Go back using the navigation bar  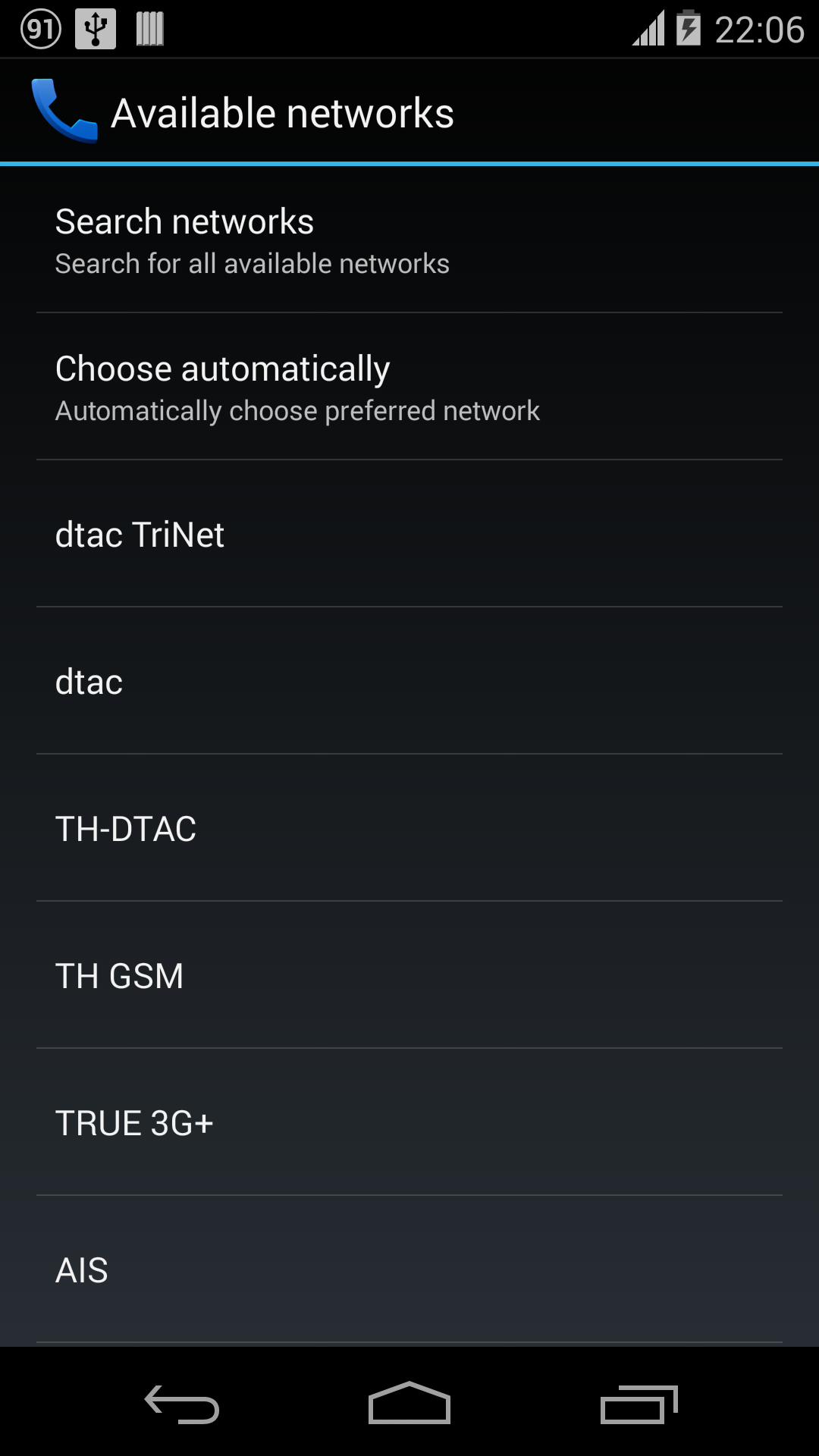point(182,1404)
